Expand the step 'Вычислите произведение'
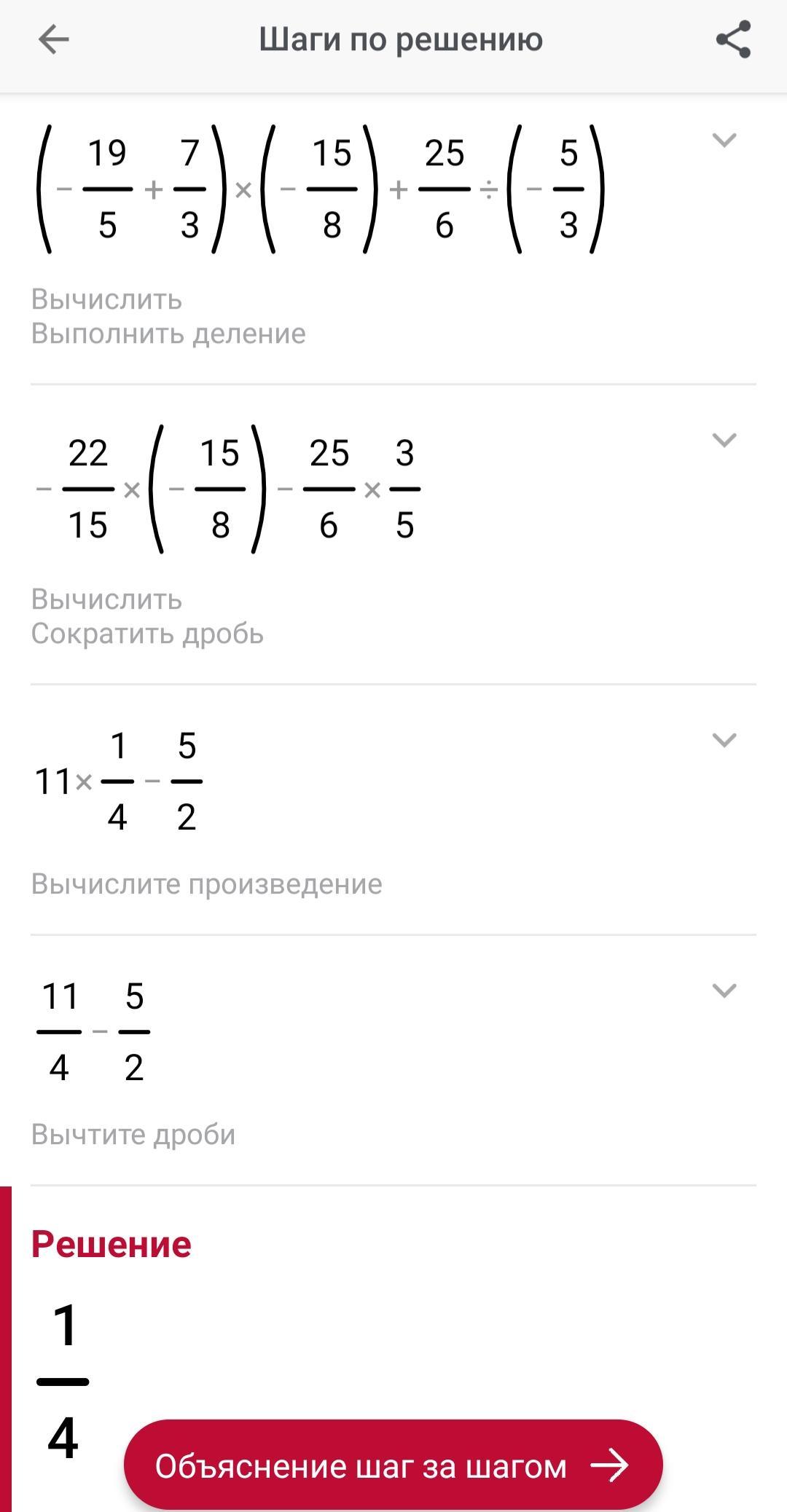Screen dimensions: 787x1512 click(724, 740)
